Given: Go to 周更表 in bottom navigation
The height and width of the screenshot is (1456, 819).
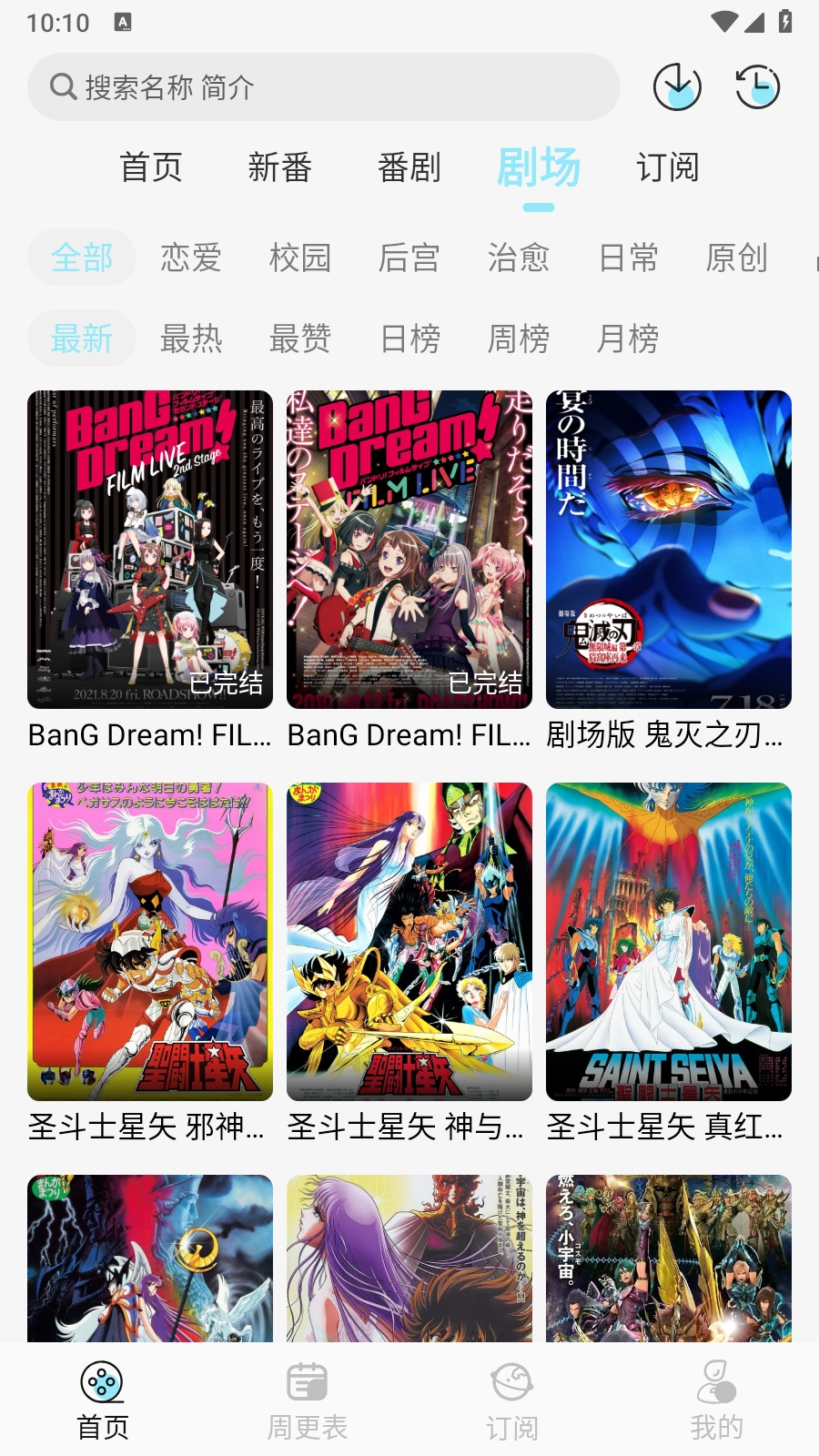Looking at the screenshot, I should pyautogui.click(x=307, y=1401).
